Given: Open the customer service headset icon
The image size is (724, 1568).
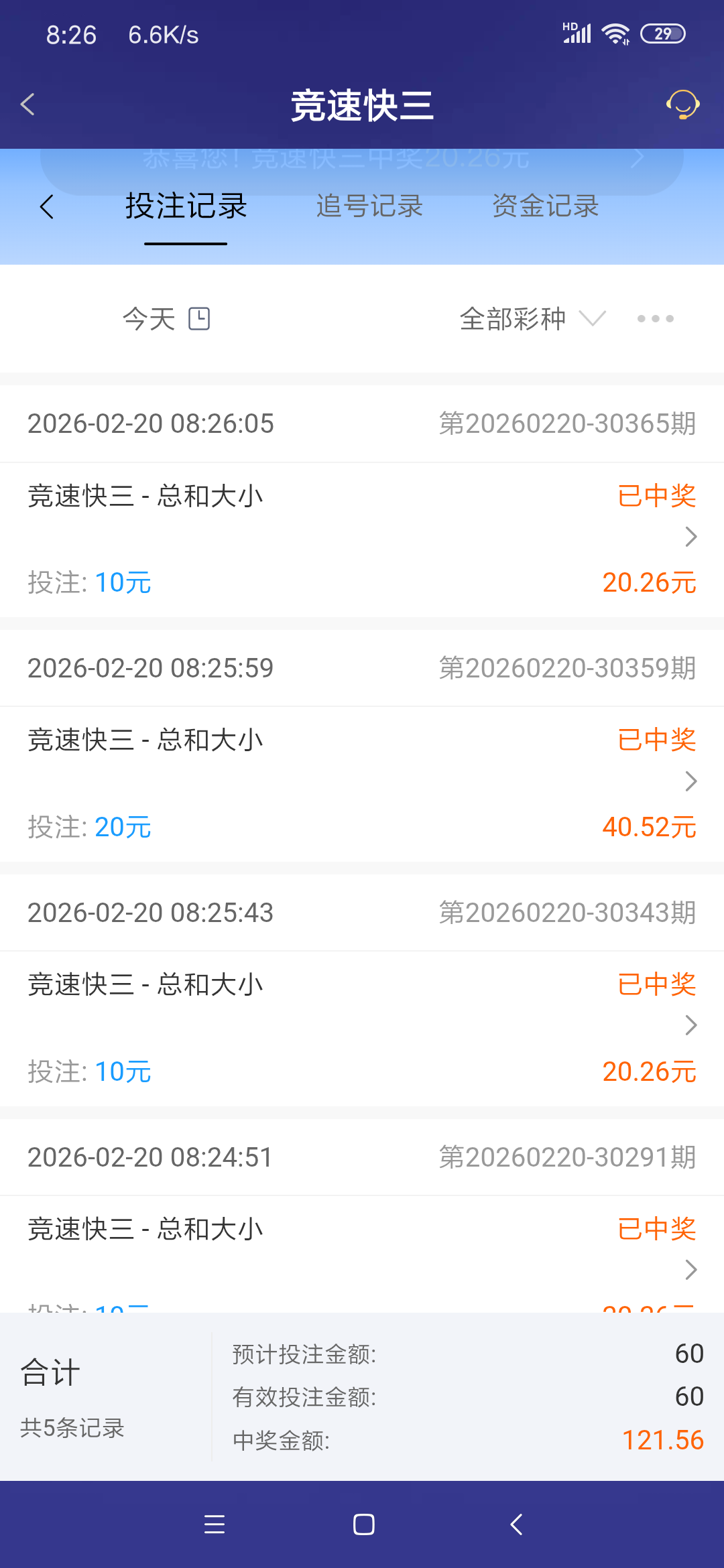Looking at the screenshot, I should point(682,105).
